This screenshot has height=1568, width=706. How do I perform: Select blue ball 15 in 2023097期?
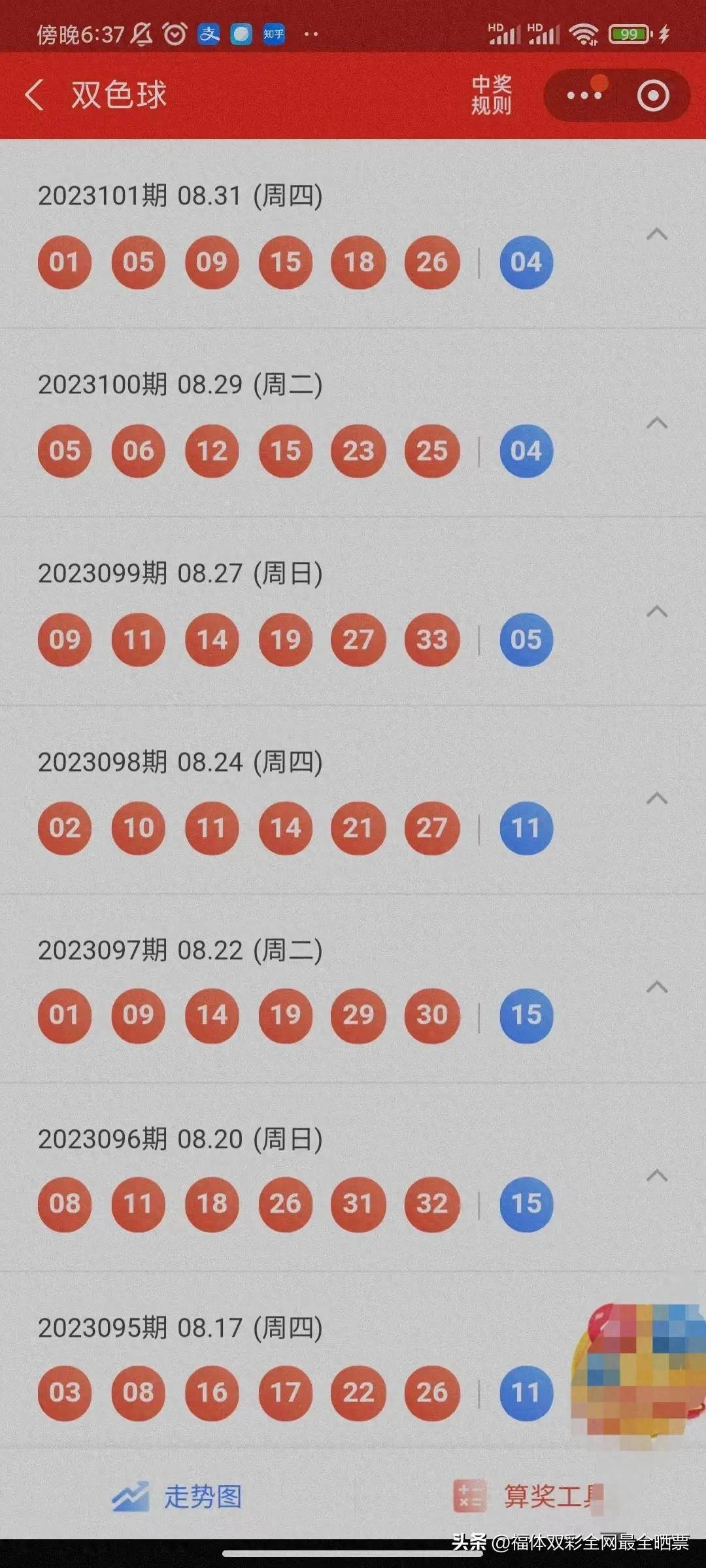tap(526, 1017)
